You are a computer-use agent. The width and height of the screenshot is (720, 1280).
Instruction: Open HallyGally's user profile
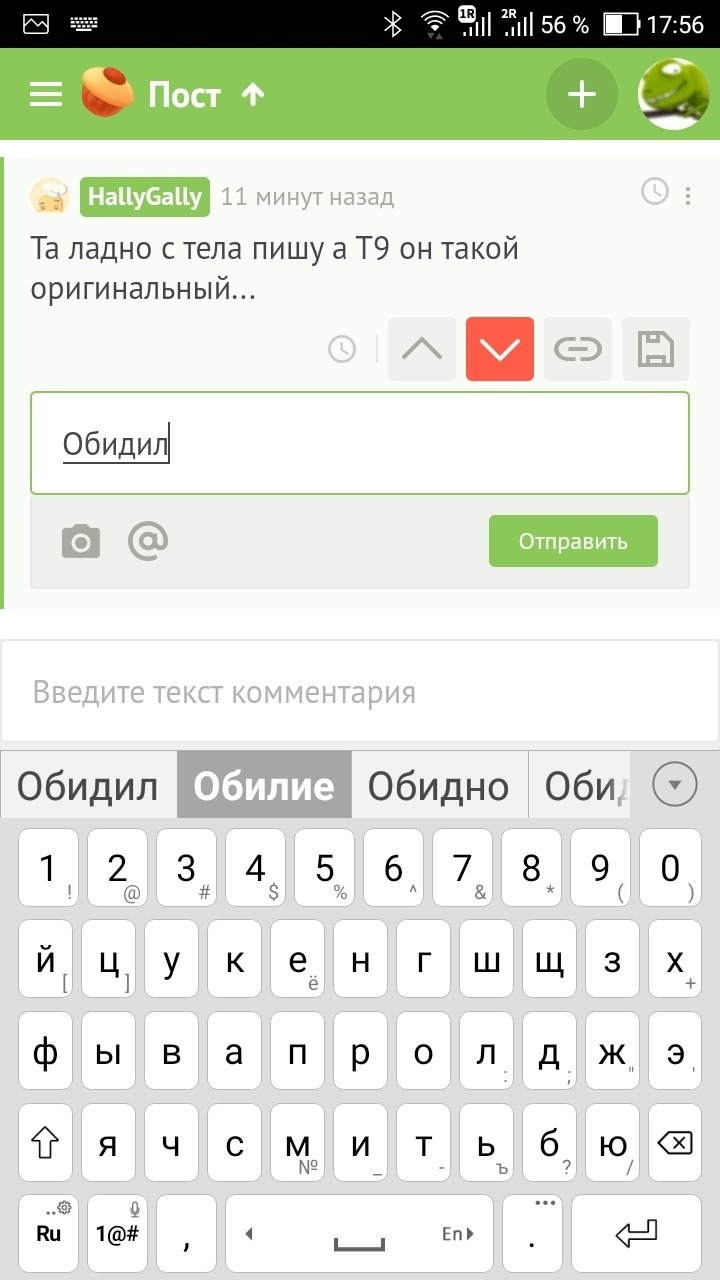point(144,197)
